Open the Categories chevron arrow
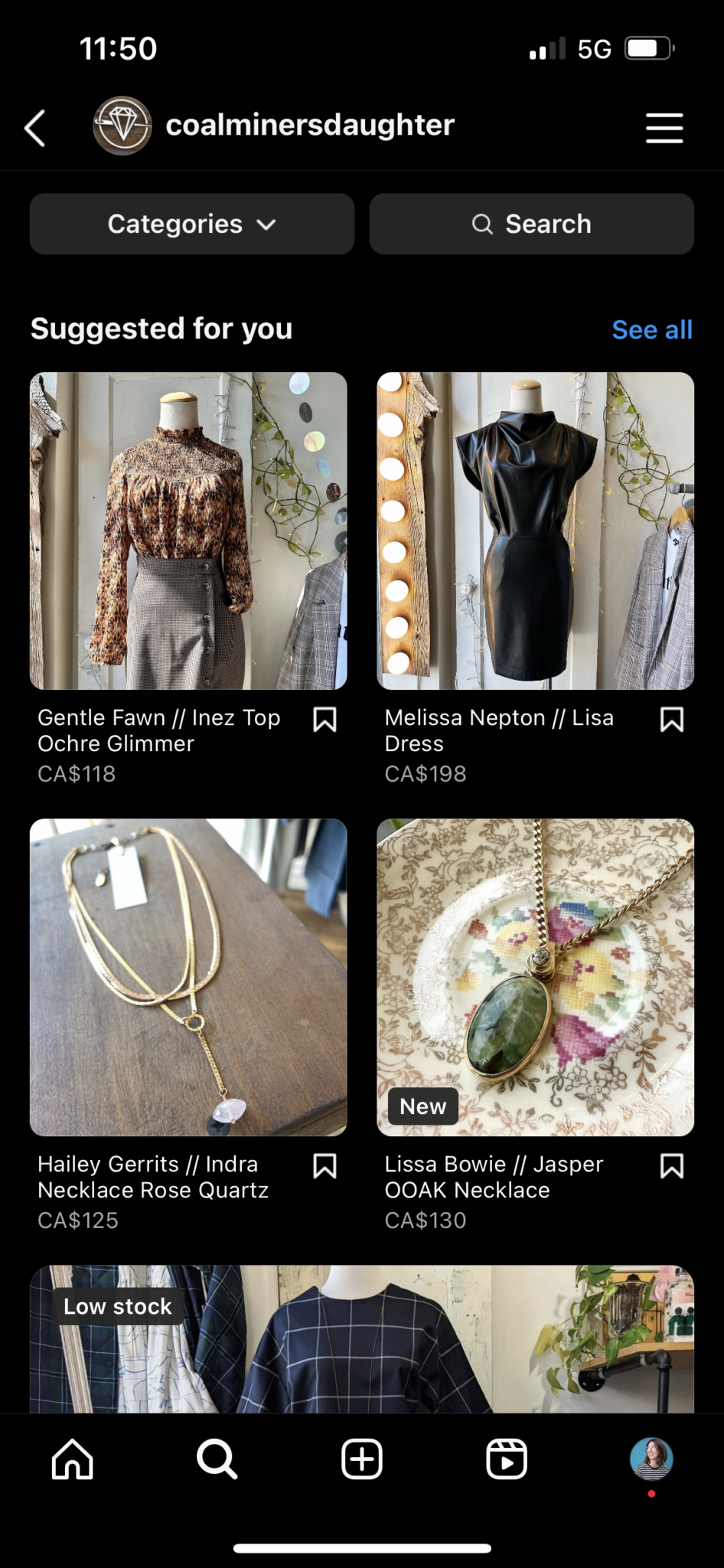Image resolution: width=724 pixels, height=1568 pixels. coord(266,225)
